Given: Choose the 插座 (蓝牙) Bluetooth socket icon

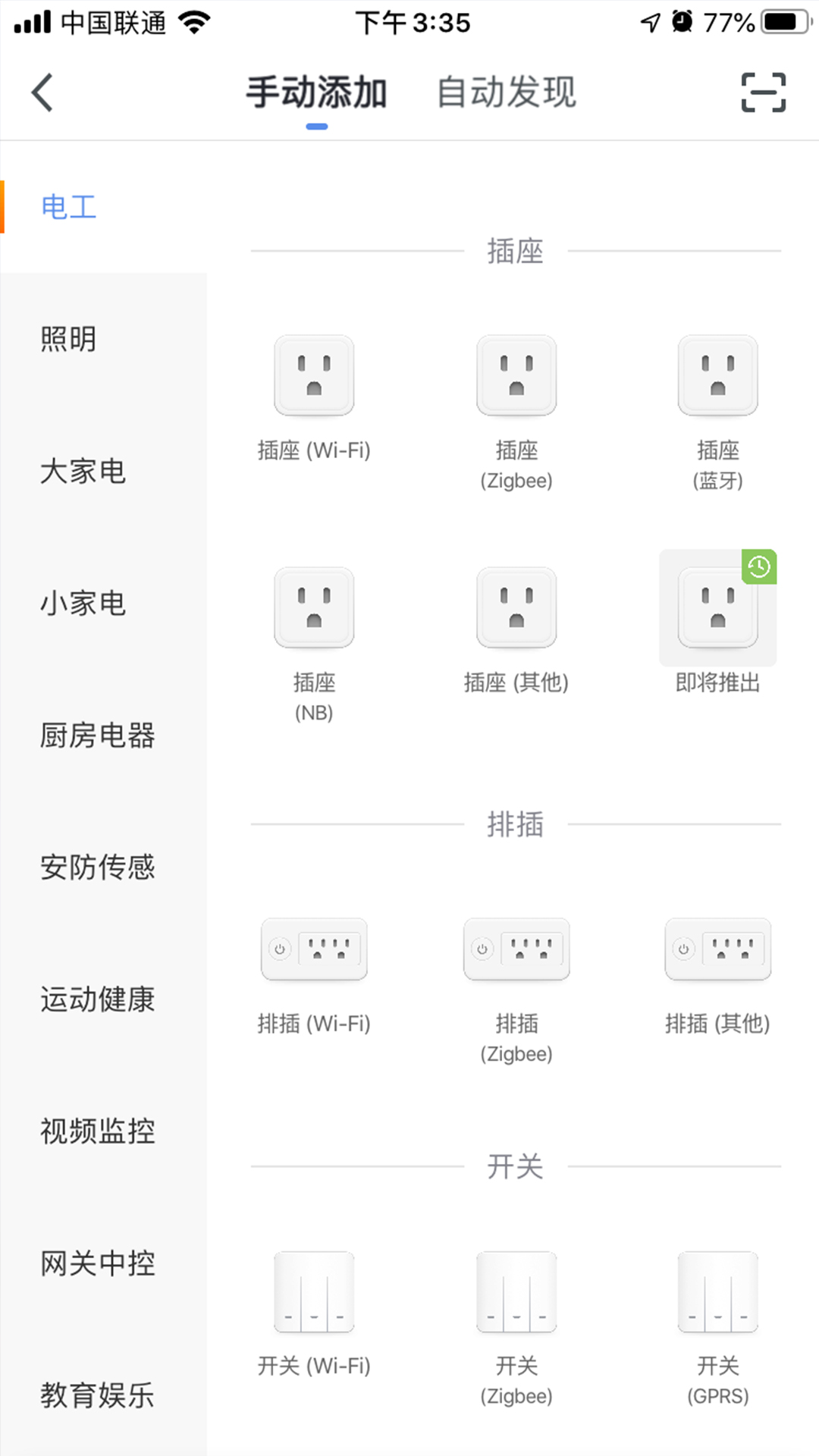Looking at the screenshot, I should click(x=717, y=377).
